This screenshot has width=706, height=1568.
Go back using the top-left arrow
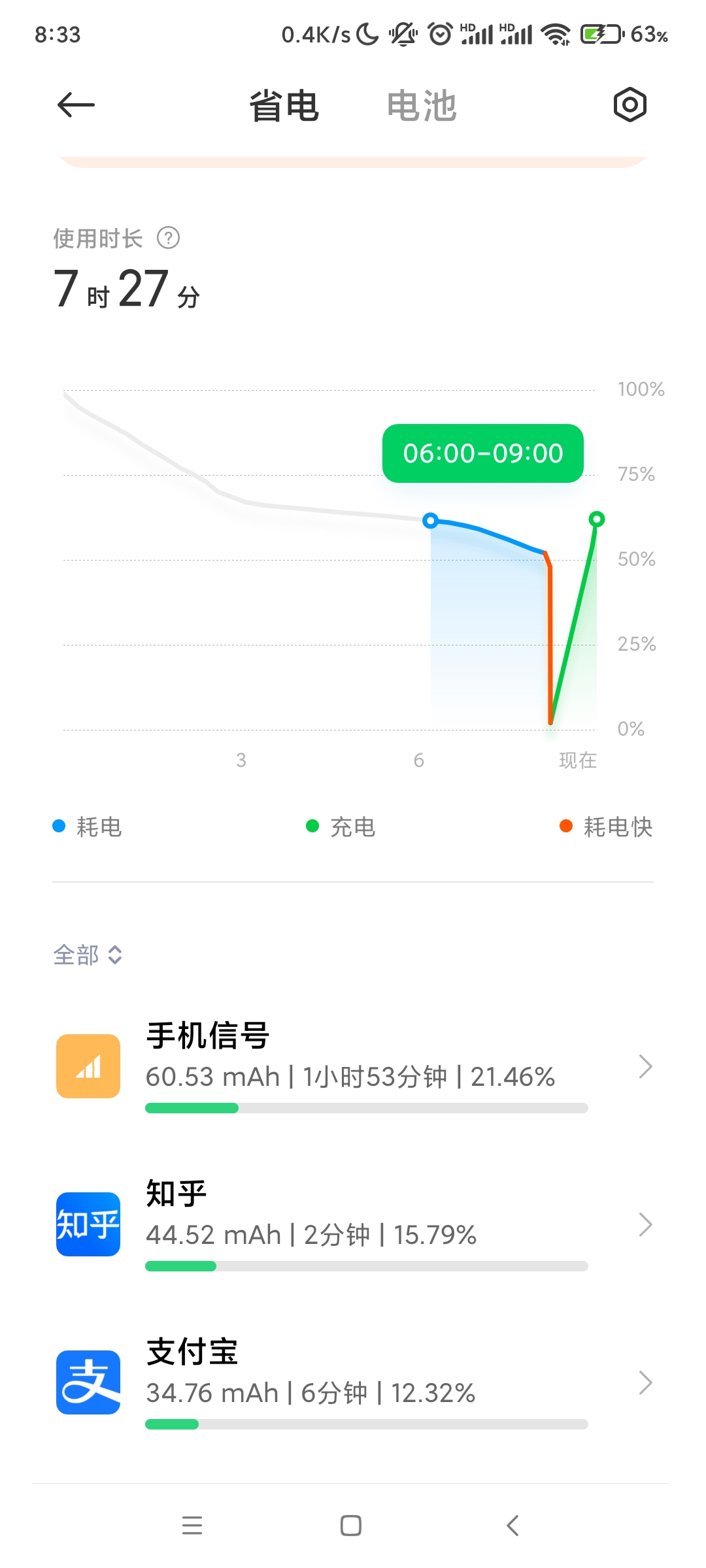click(x=76, y=105)
